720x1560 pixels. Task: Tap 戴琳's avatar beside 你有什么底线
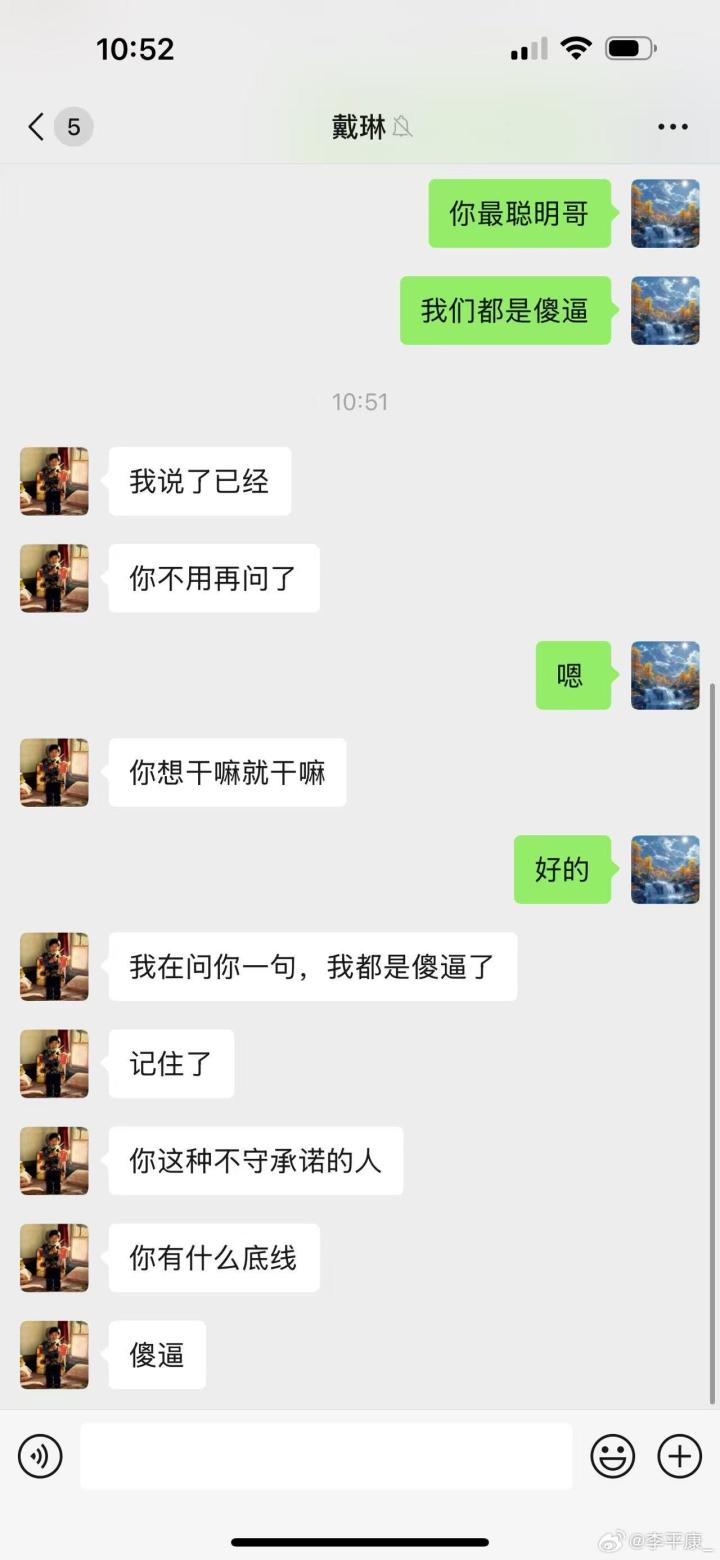54,1258
